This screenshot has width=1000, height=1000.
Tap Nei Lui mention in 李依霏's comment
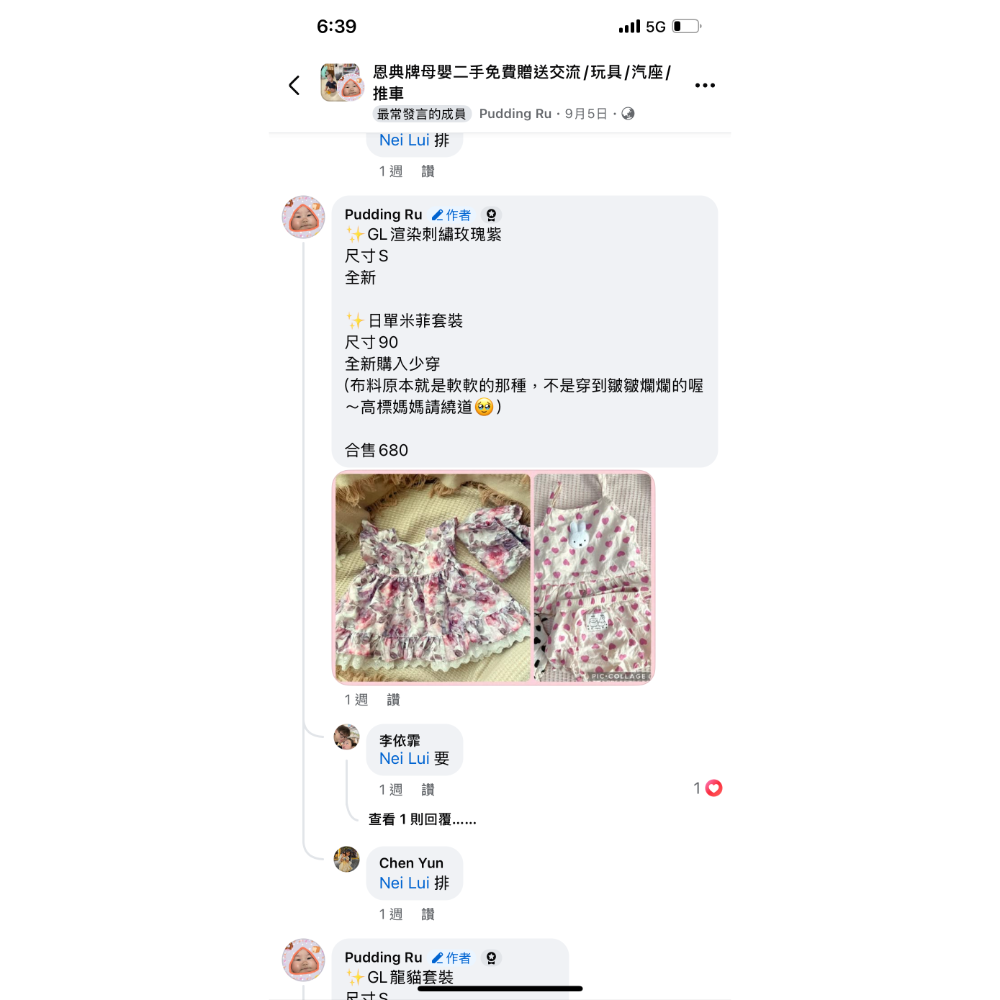(x=404, y=759)
